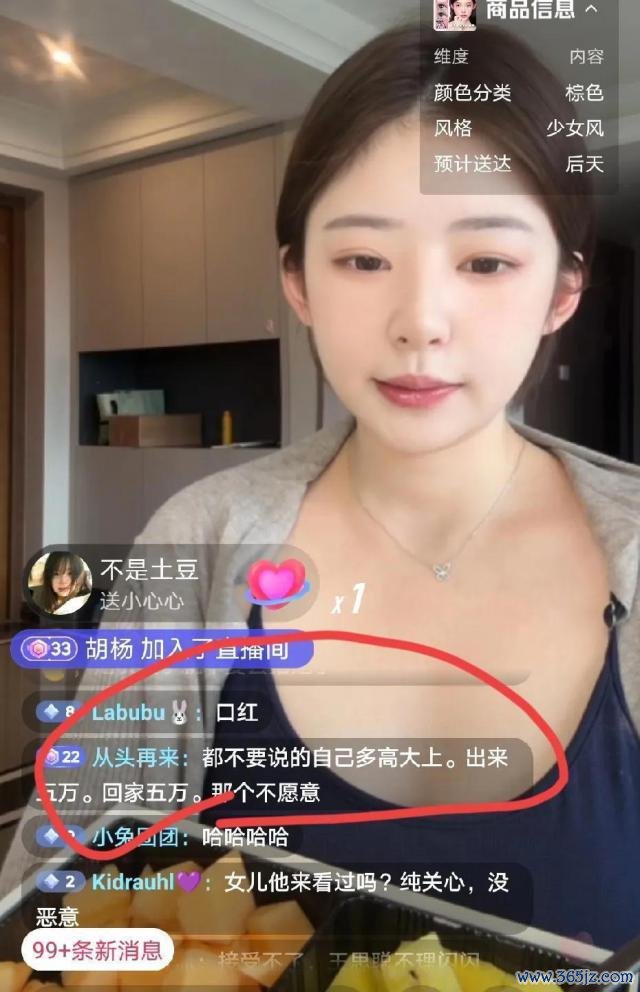The width and height of the screenshot is (640, 992).
Task: Jump to the 99+条新消息 new messages
Action: (x=98, y=948)
